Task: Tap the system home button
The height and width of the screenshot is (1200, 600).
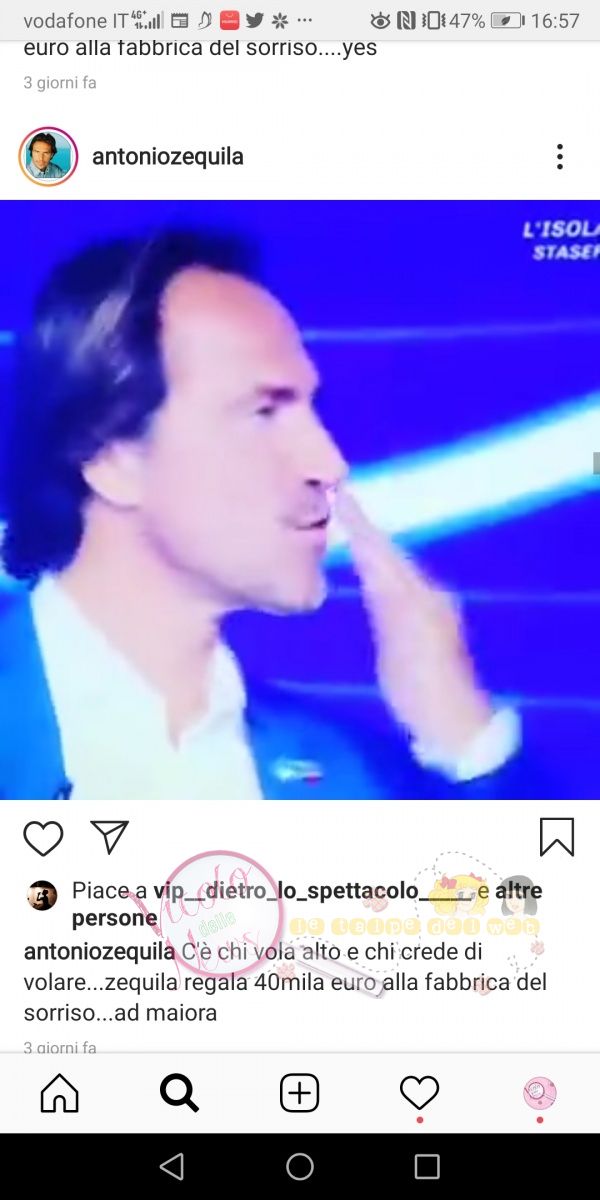Action: coord(300,1166)
